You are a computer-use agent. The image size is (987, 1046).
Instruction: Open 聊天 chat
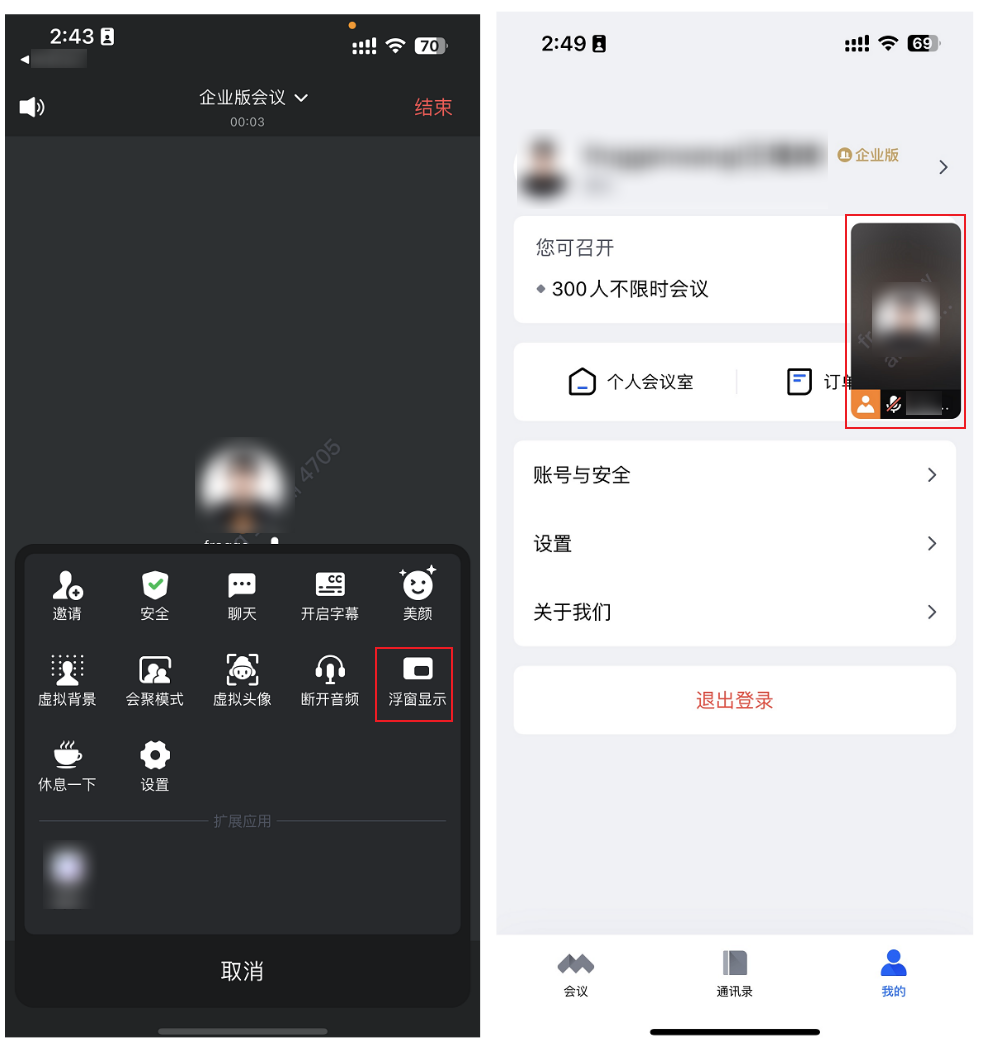[x=242, y=595]
